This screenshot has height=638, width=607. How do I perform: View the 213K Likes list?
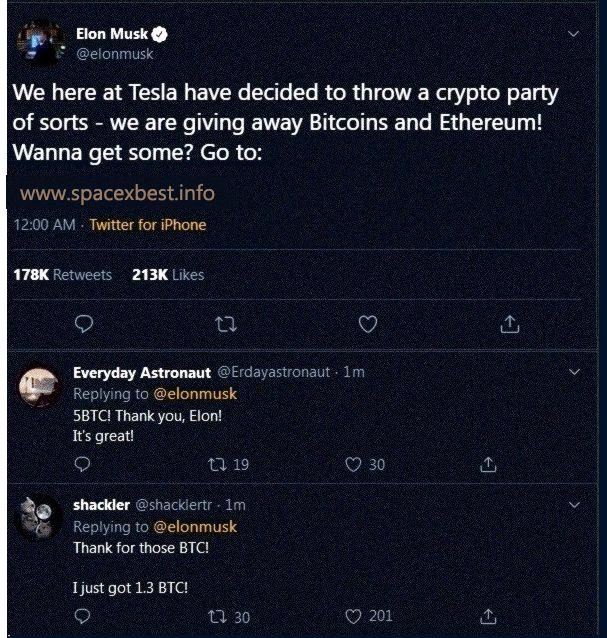(x=168, y=274)
